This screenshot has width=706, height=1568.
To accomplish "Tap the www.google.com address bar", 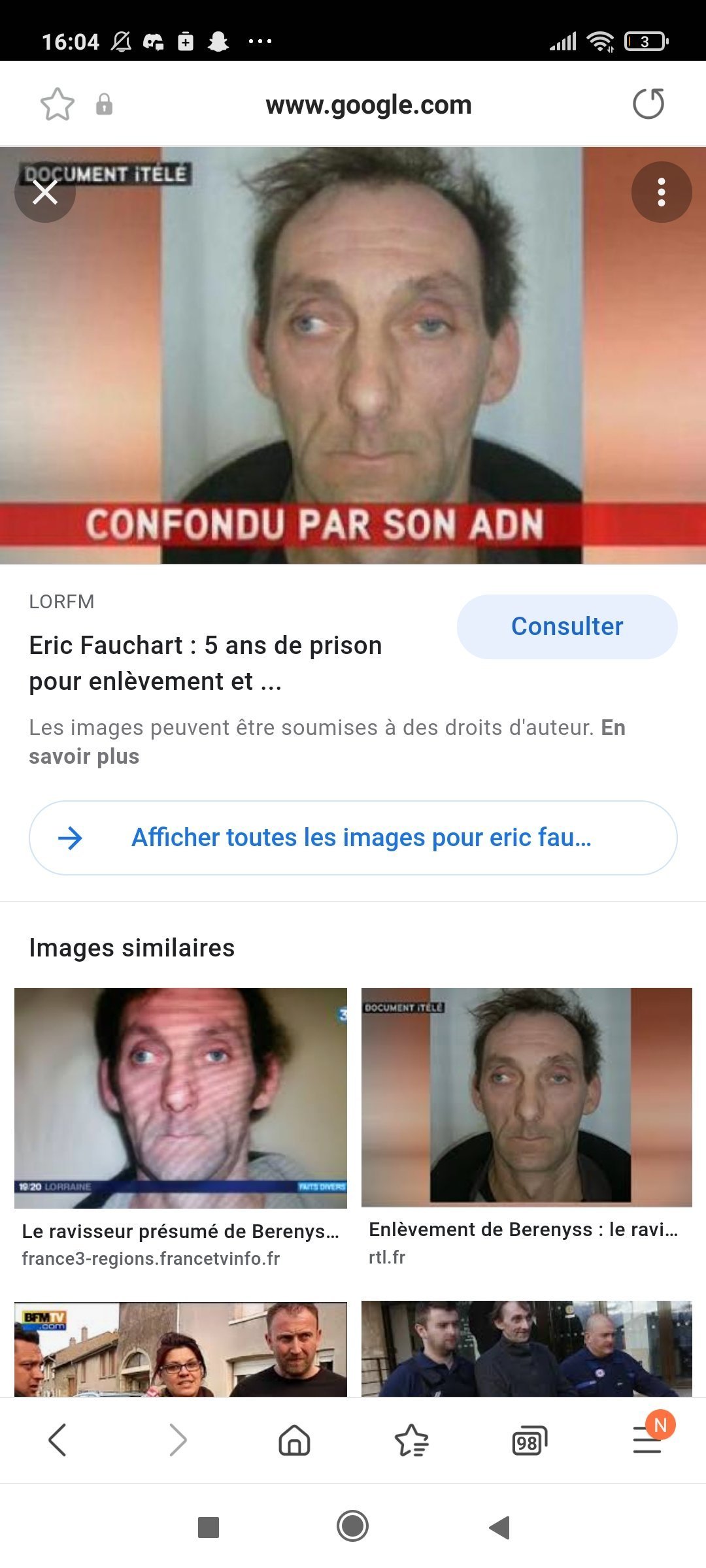I will [369, 105].
